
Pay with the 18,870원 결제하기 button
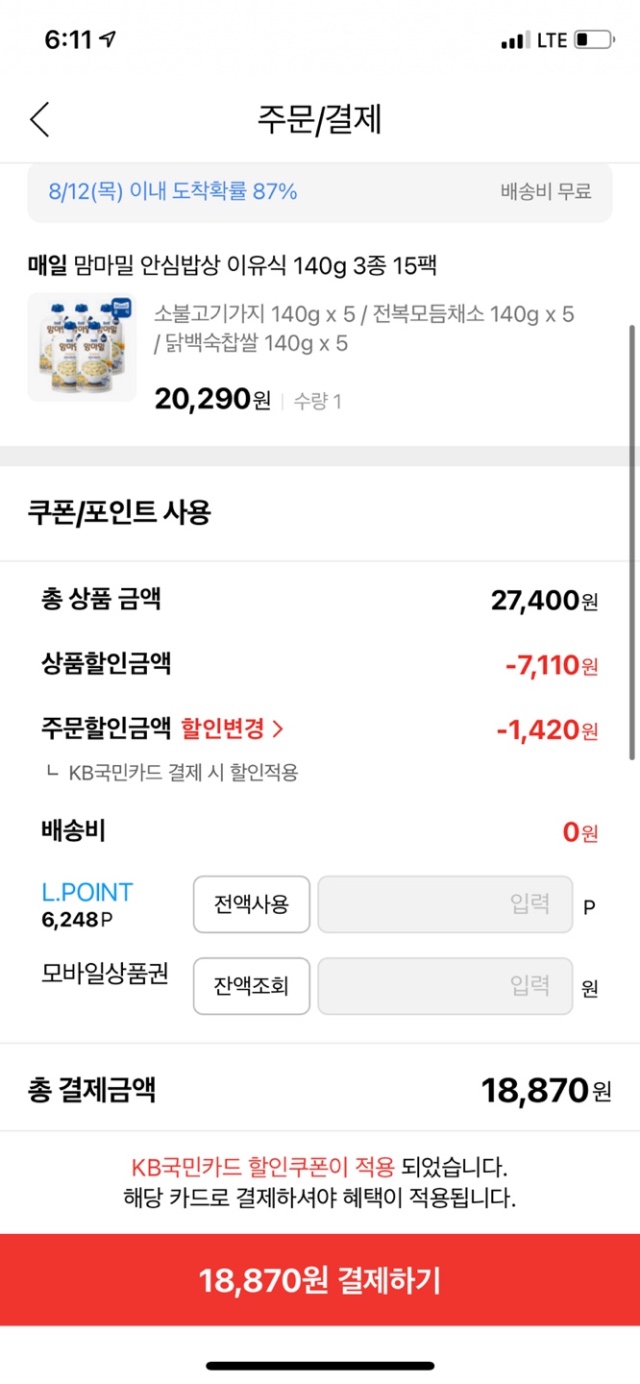click(x=320, y=1280)
